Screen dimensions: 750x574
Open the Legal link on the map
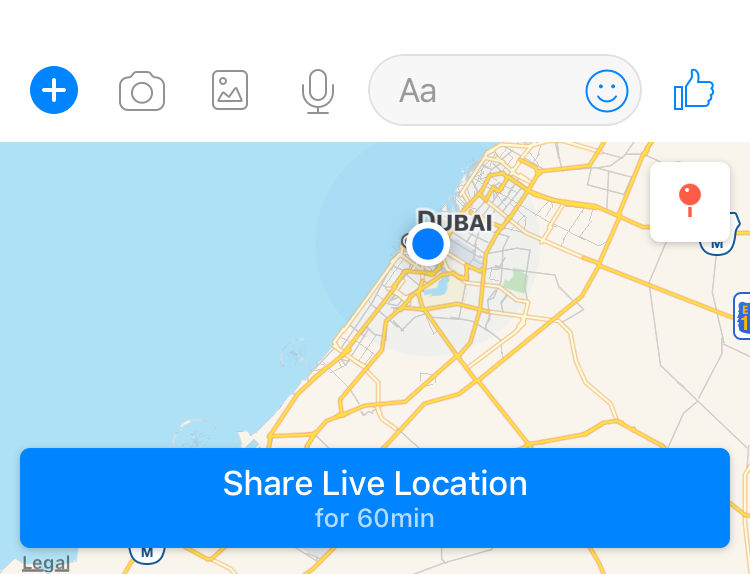click(46, 563)
